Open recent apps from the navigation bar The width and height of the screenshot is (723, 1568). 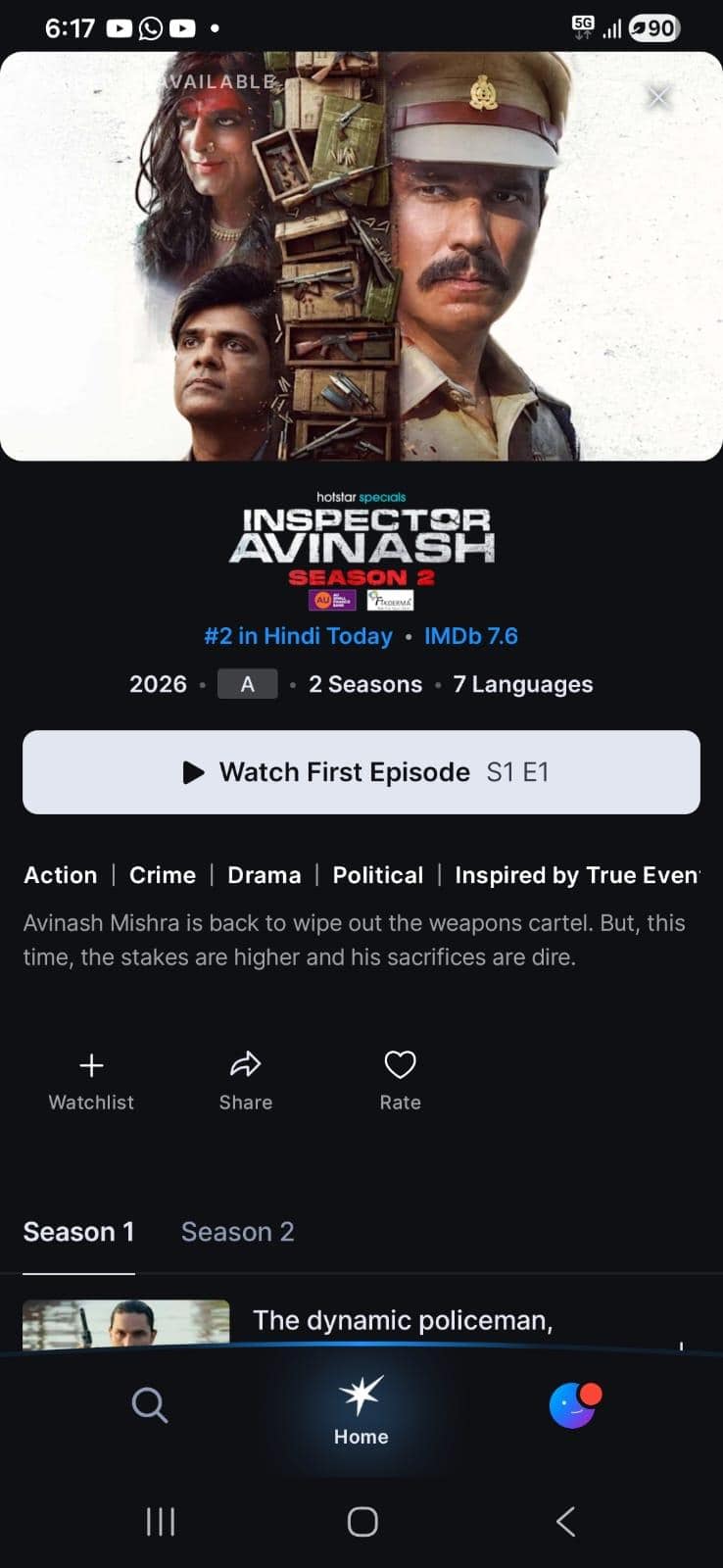(161, 1521)
